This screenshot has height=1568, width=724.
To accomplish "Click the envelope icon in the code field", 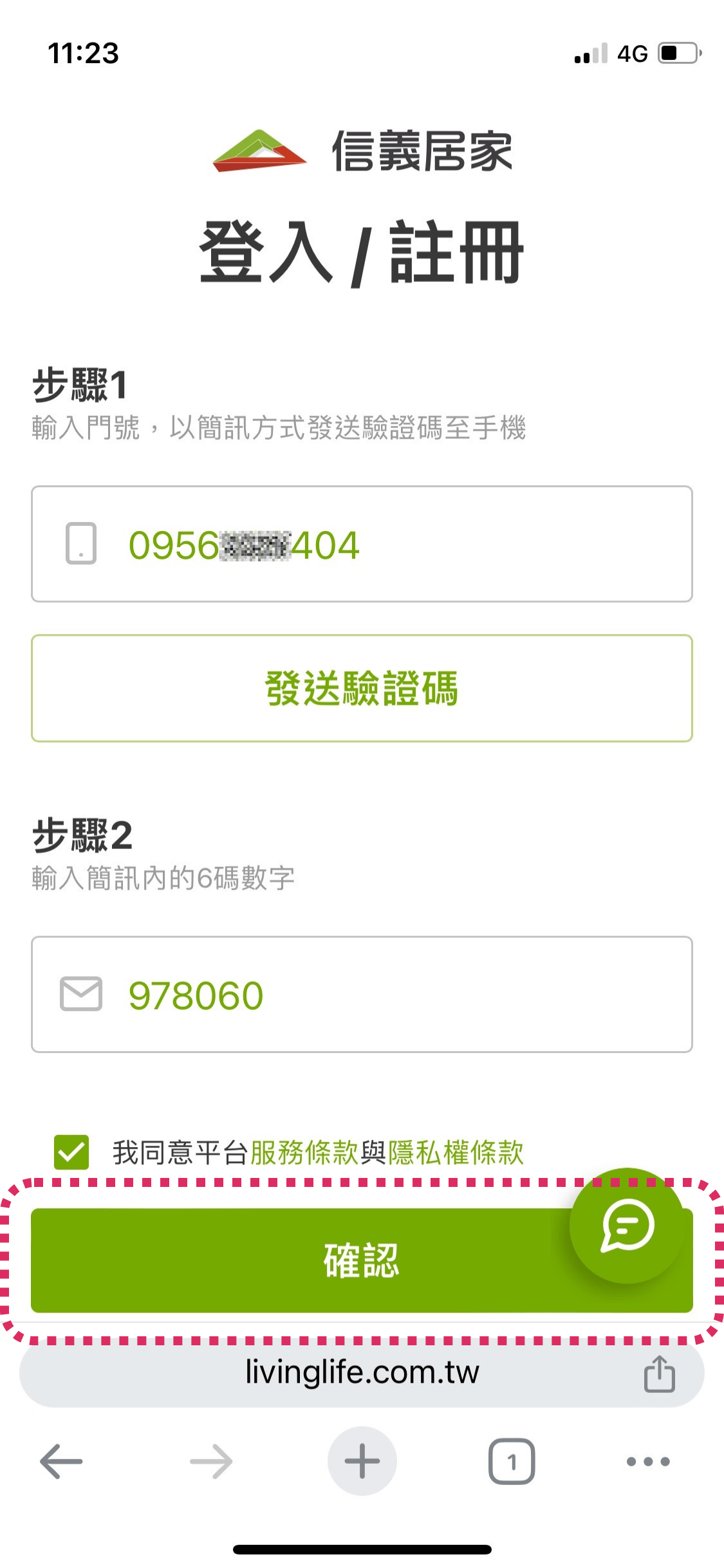I will point(80,991).
